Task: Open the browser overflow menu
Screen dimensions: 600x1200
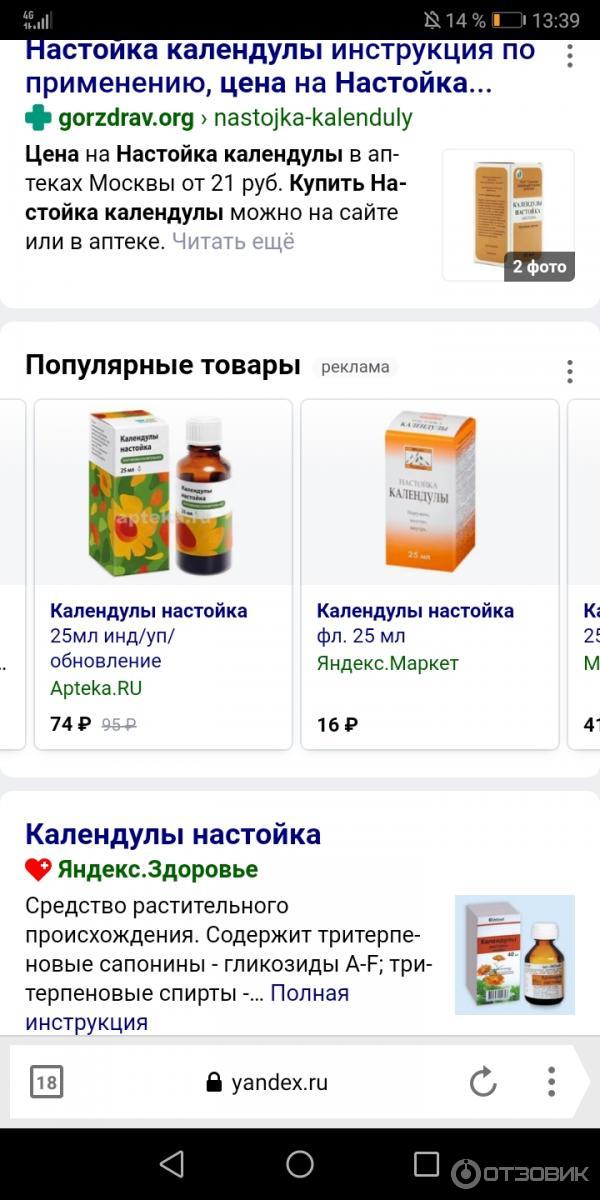Action: [551, 1082]
